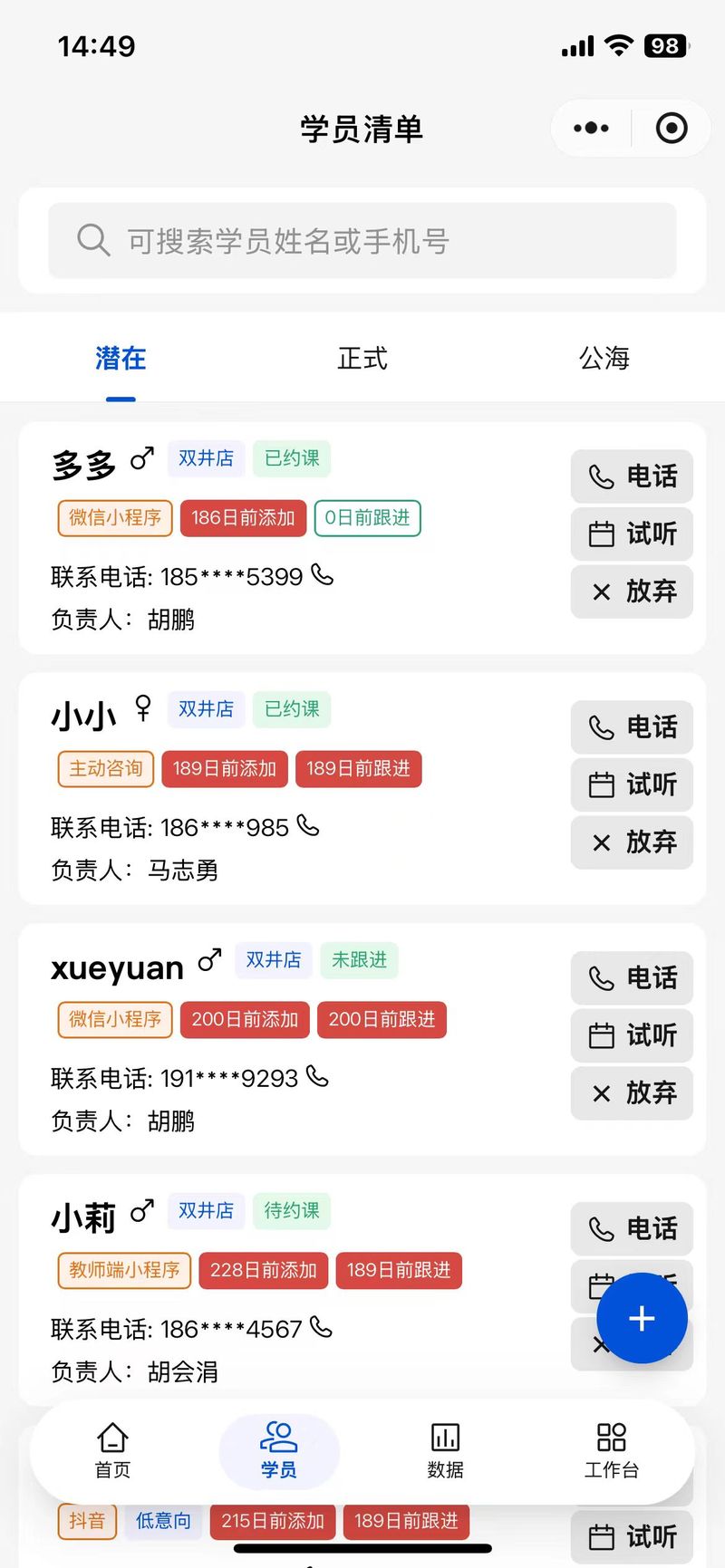The width and height of the screenshot is (725, 1568).
Task: Add a new student with the plus button
Action: [642, 1318]
